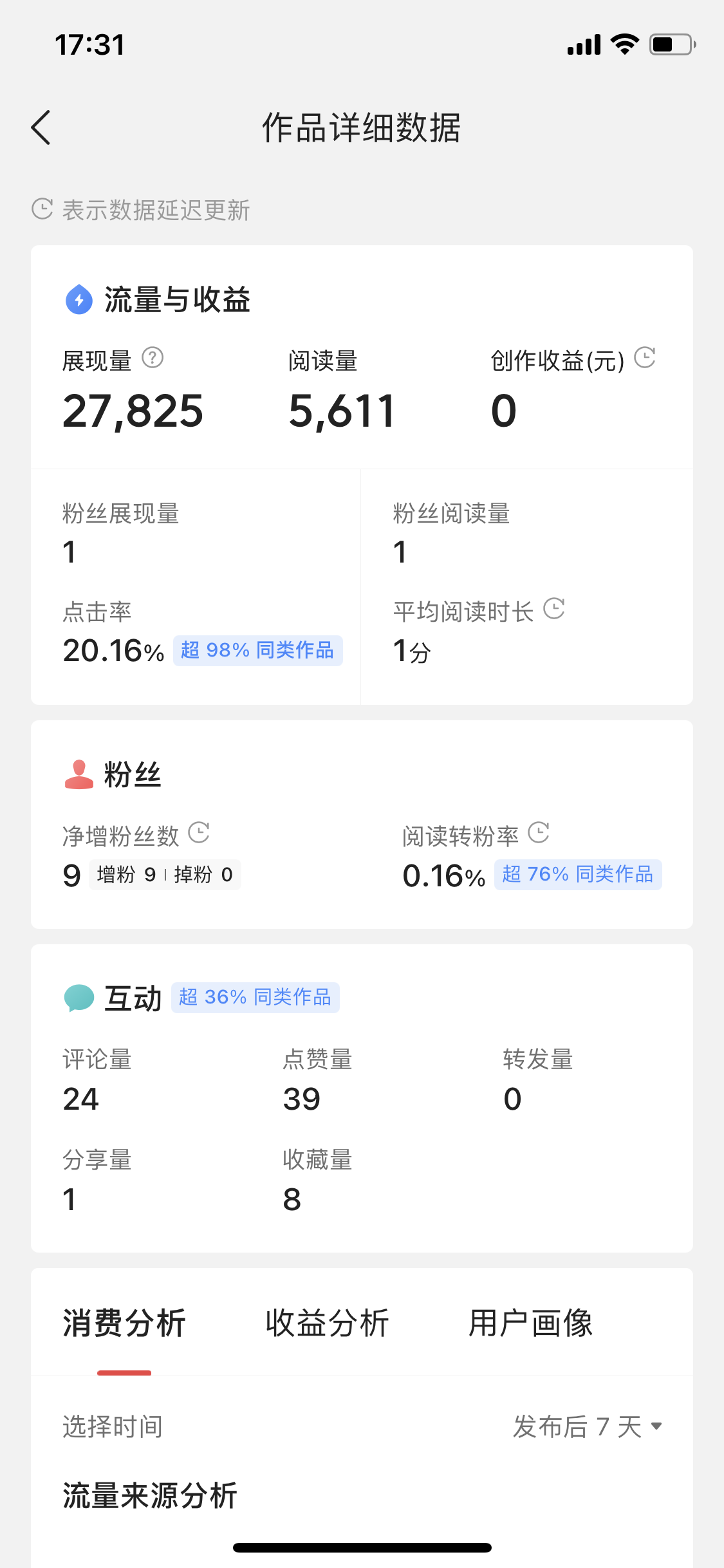Tap the red person 粉丝 section icon
Screen dimensions: 724x1568
(78, 773)
